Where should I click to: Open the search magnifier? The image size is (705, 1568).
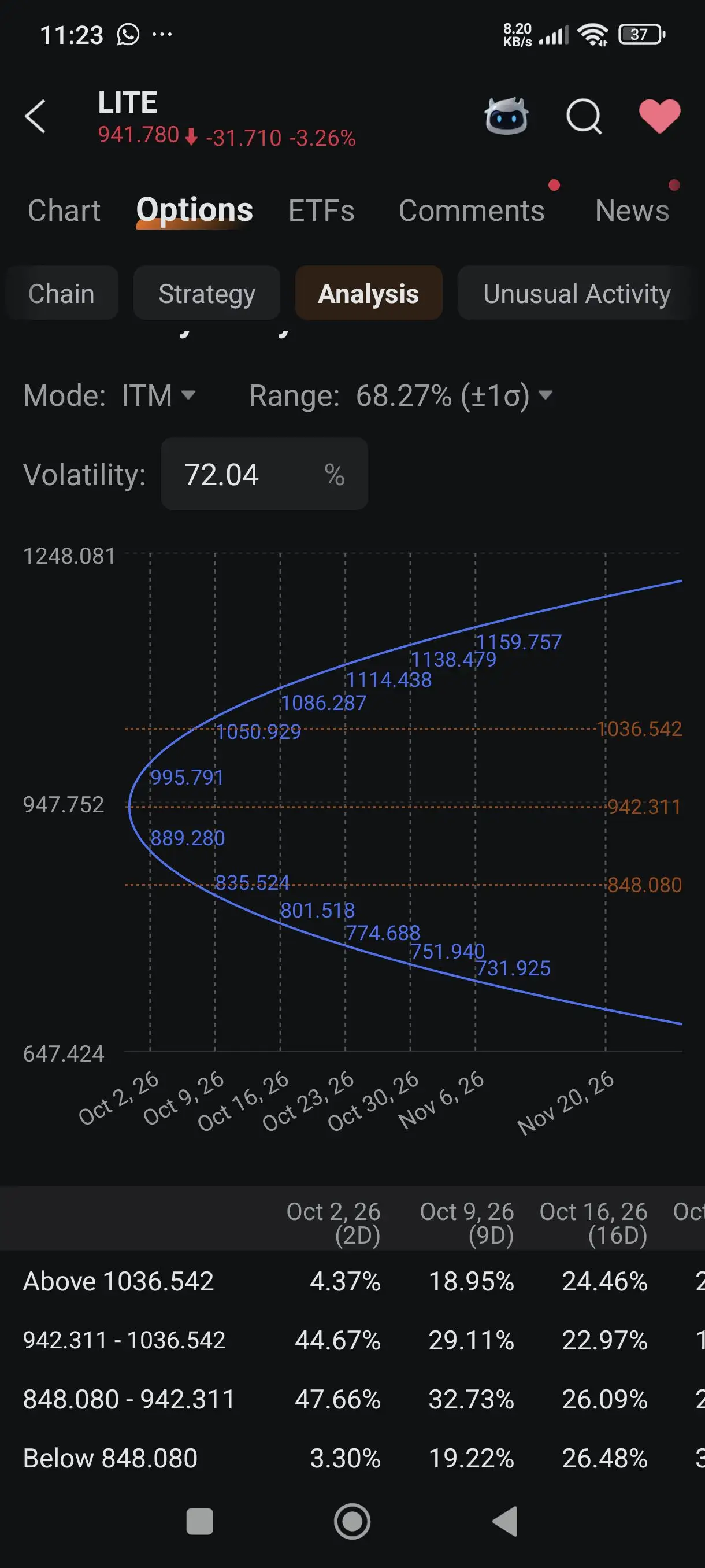point(584,116)
